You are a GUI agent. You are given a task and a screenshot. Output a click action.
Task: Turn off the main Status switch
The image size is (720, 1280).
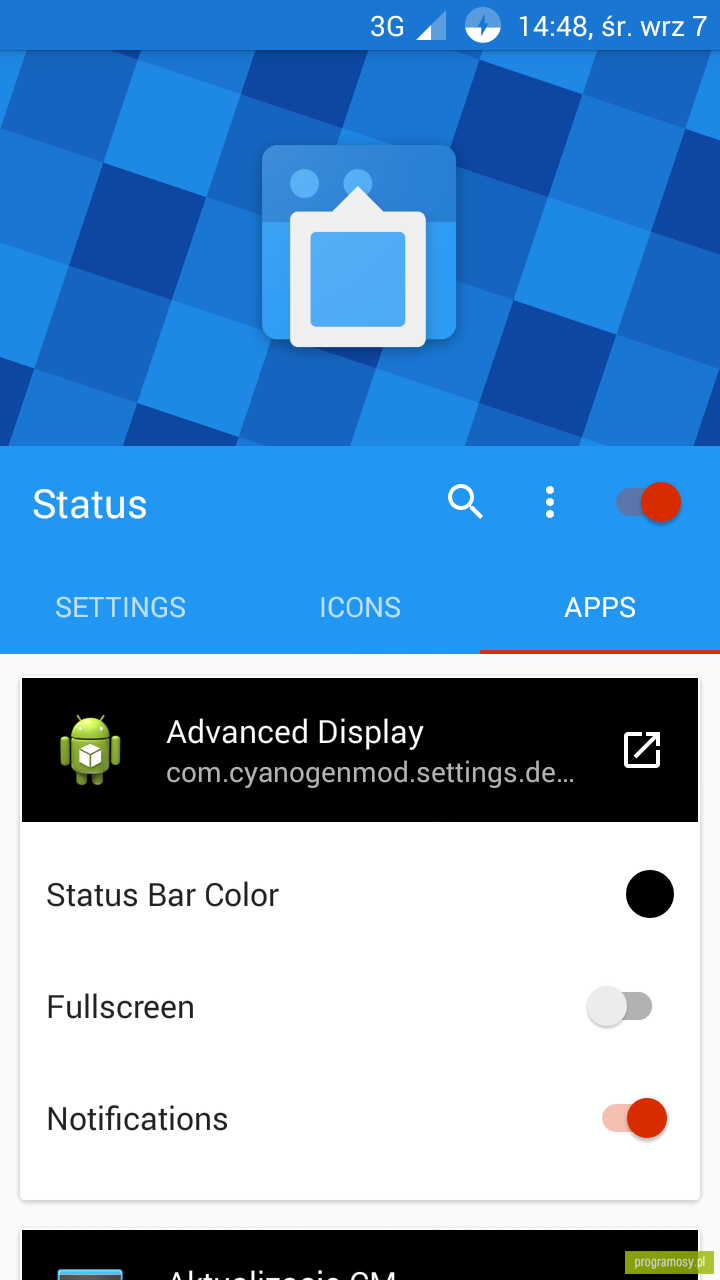tap(649, 502)
